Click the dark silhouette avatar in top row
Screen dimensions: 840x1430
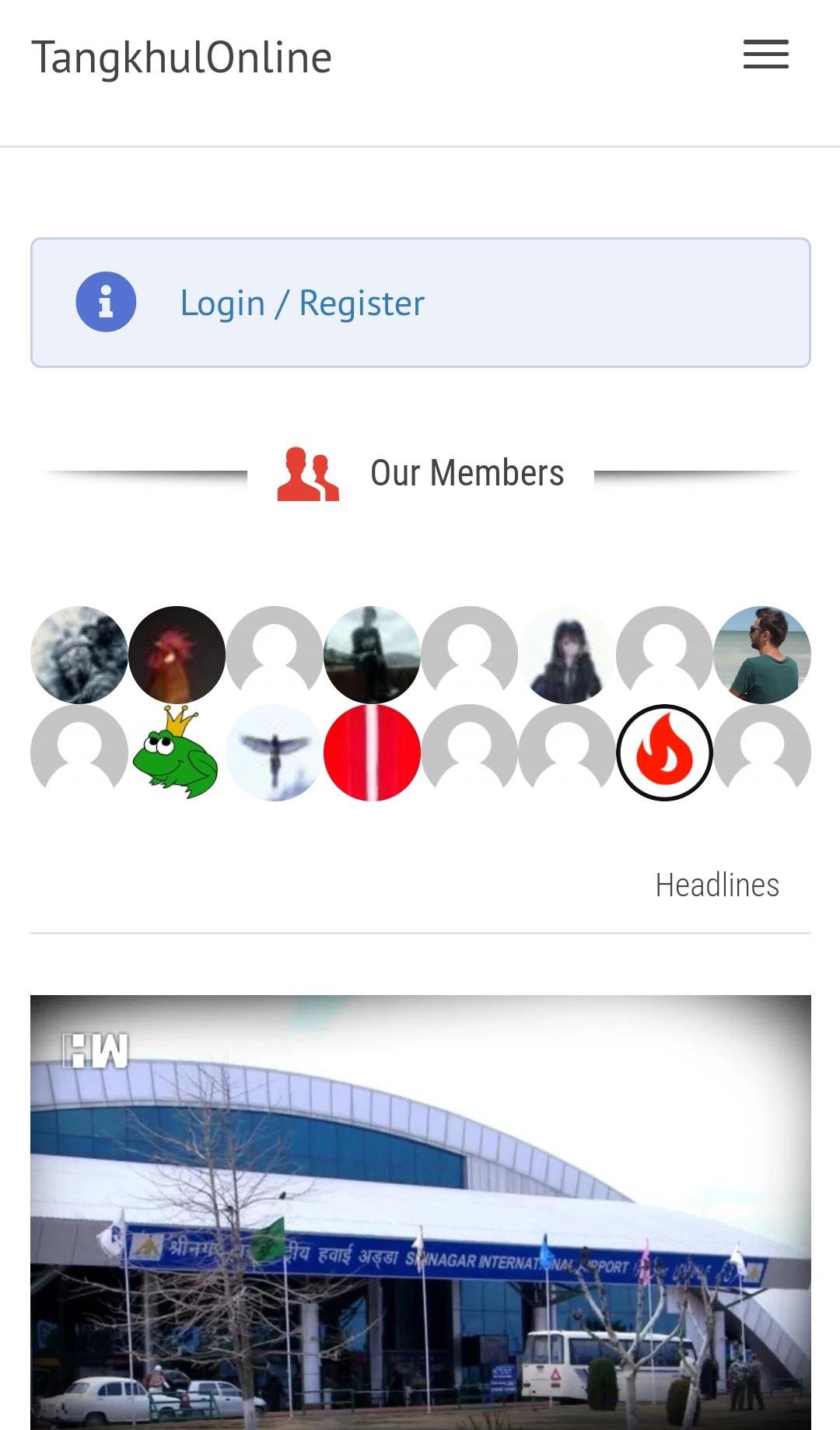click(373, 654)
